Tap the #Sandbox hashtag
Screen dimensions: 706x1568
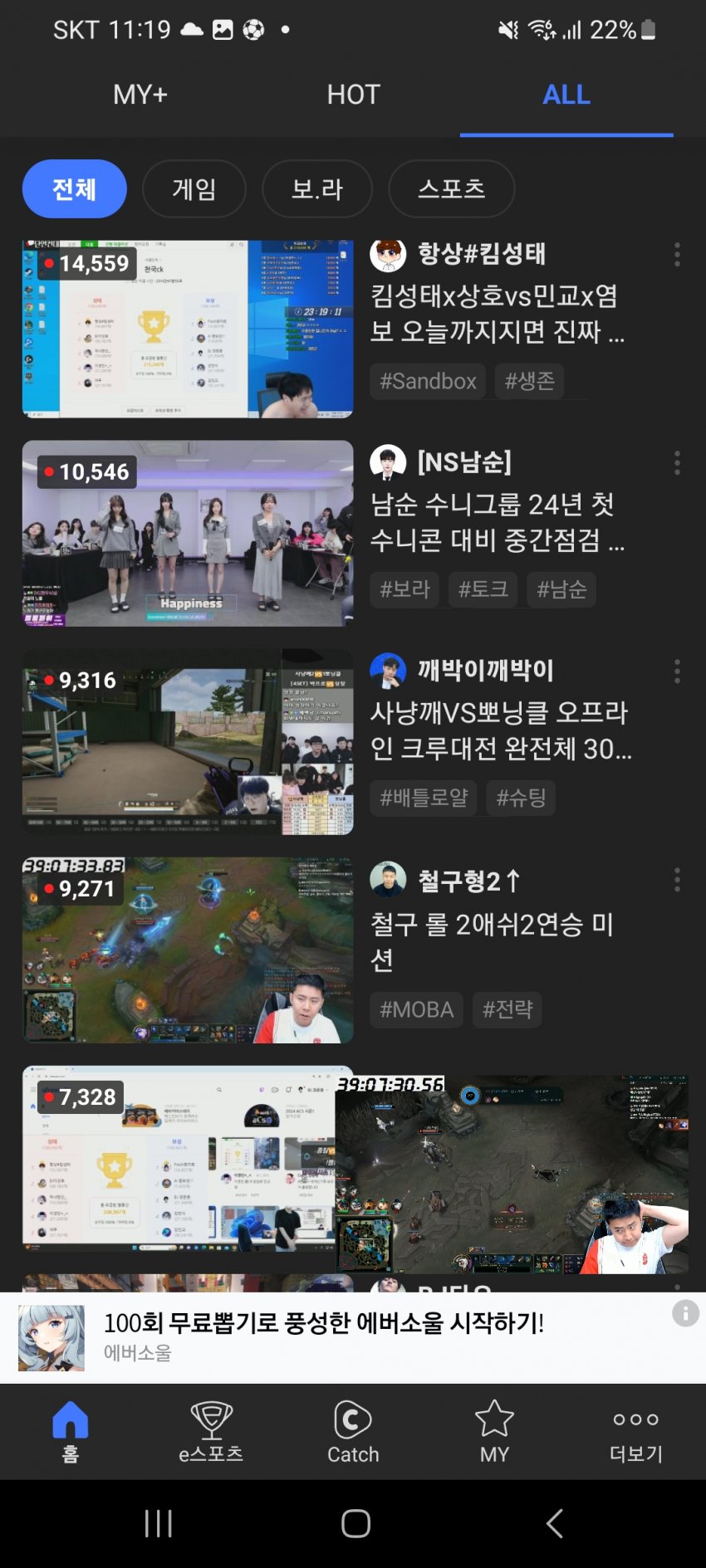click(x=427, y=381)
